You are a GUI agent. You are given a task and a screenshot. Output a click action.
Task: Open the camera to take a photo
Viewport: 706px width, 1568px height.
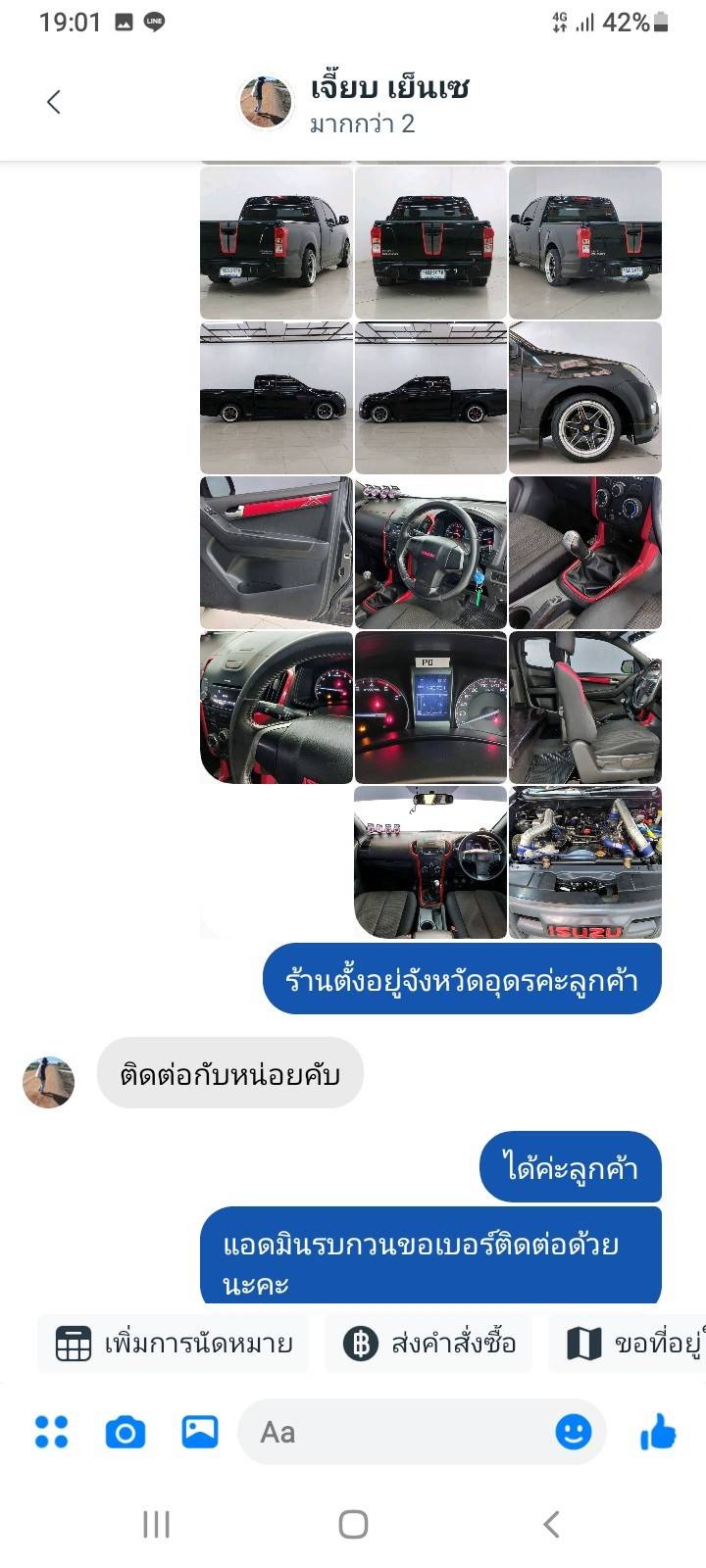pyautogui.click(x=126, y=1432)
